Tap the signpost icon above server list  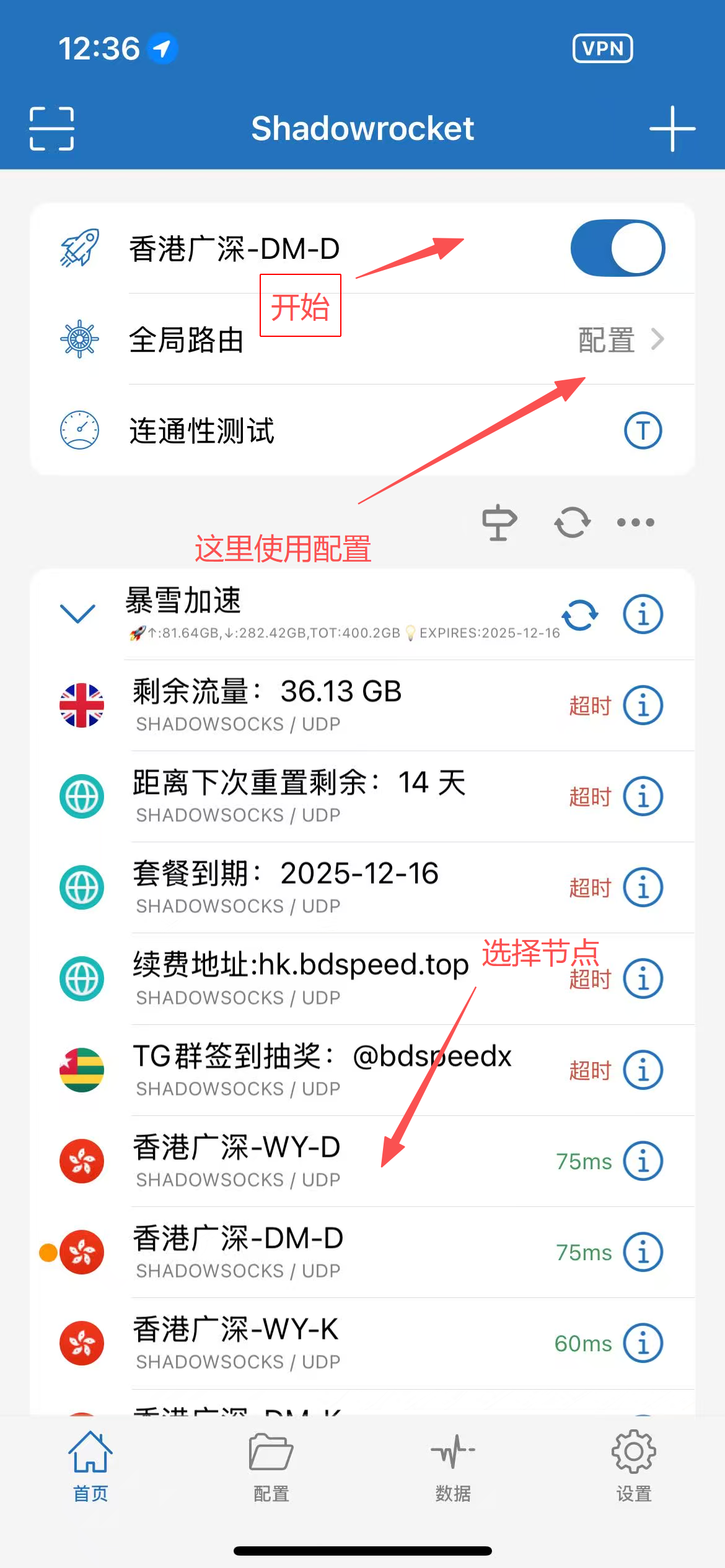499,523
